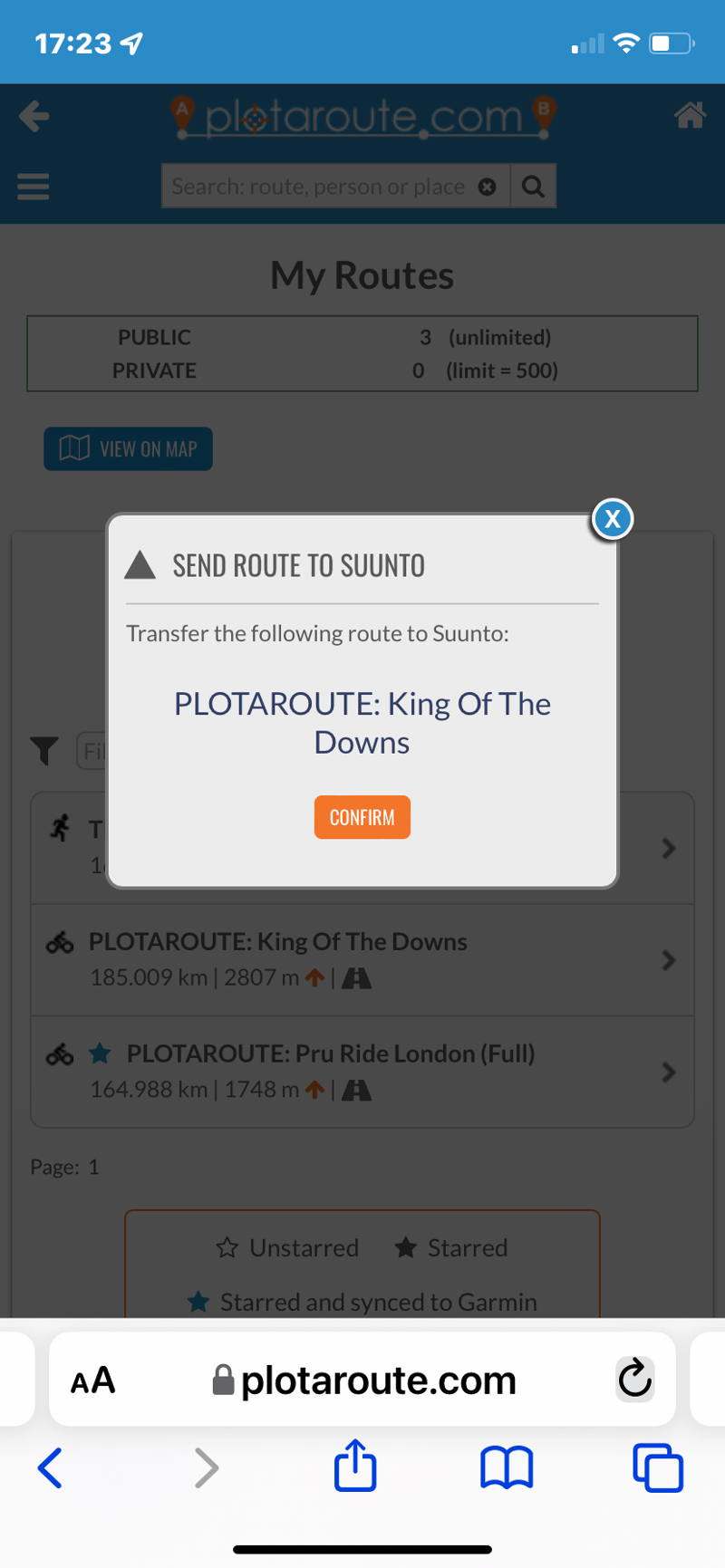Open the King Of The Downs route row

[362, 959]
